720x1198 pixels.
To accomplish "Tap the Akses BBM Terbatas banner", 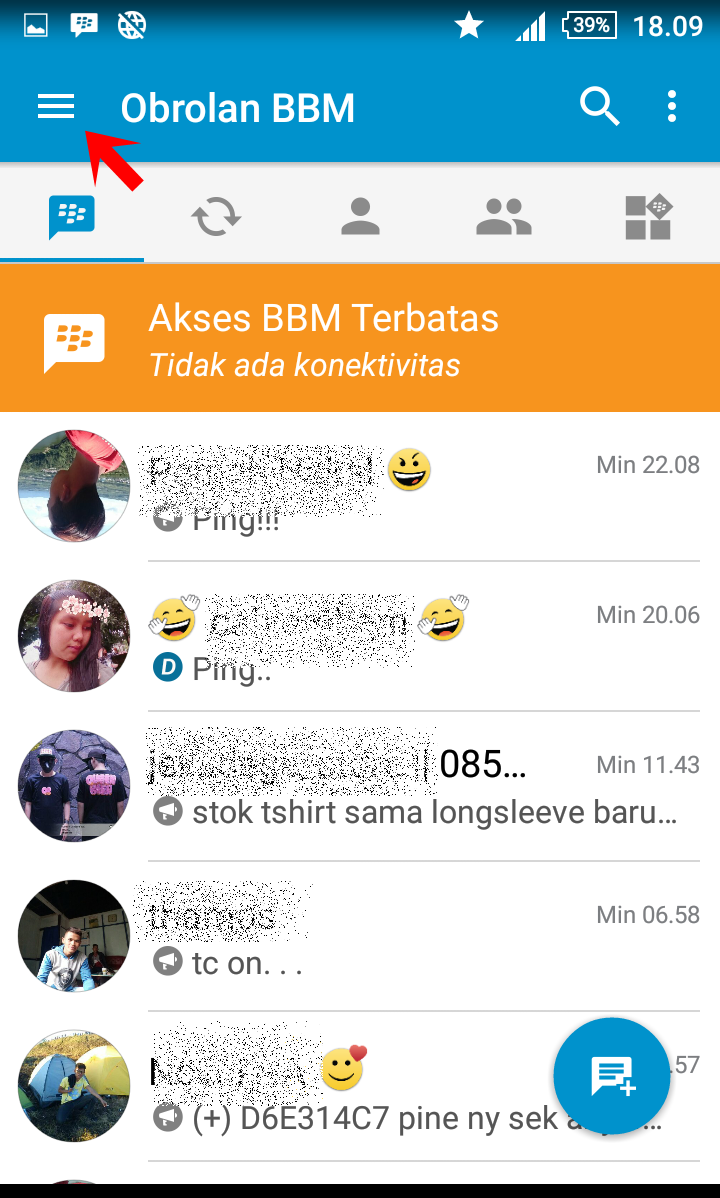I will coord(360,337).
